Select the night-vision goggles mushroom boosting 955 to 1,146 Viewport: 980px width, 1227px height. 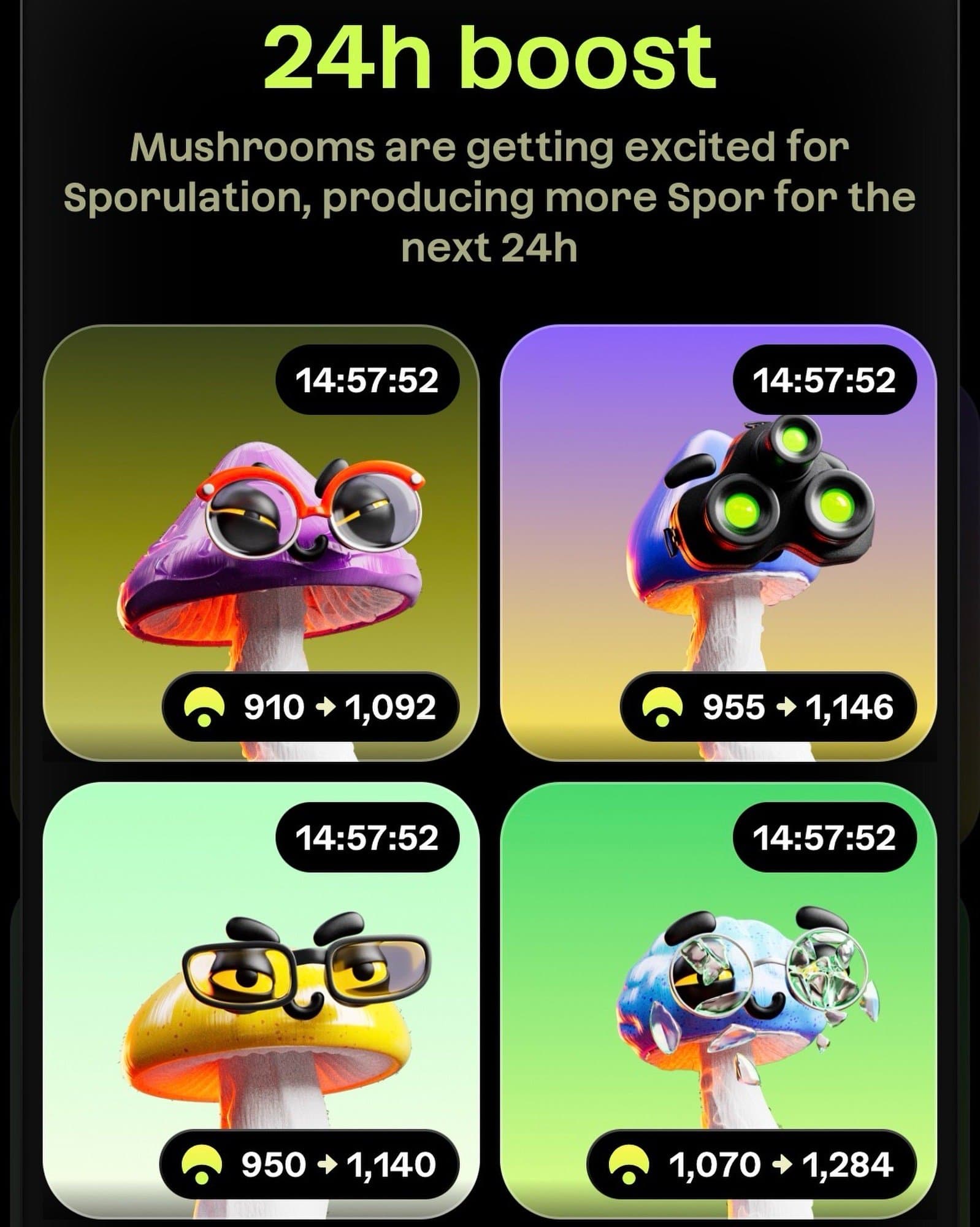pos(719,543)
